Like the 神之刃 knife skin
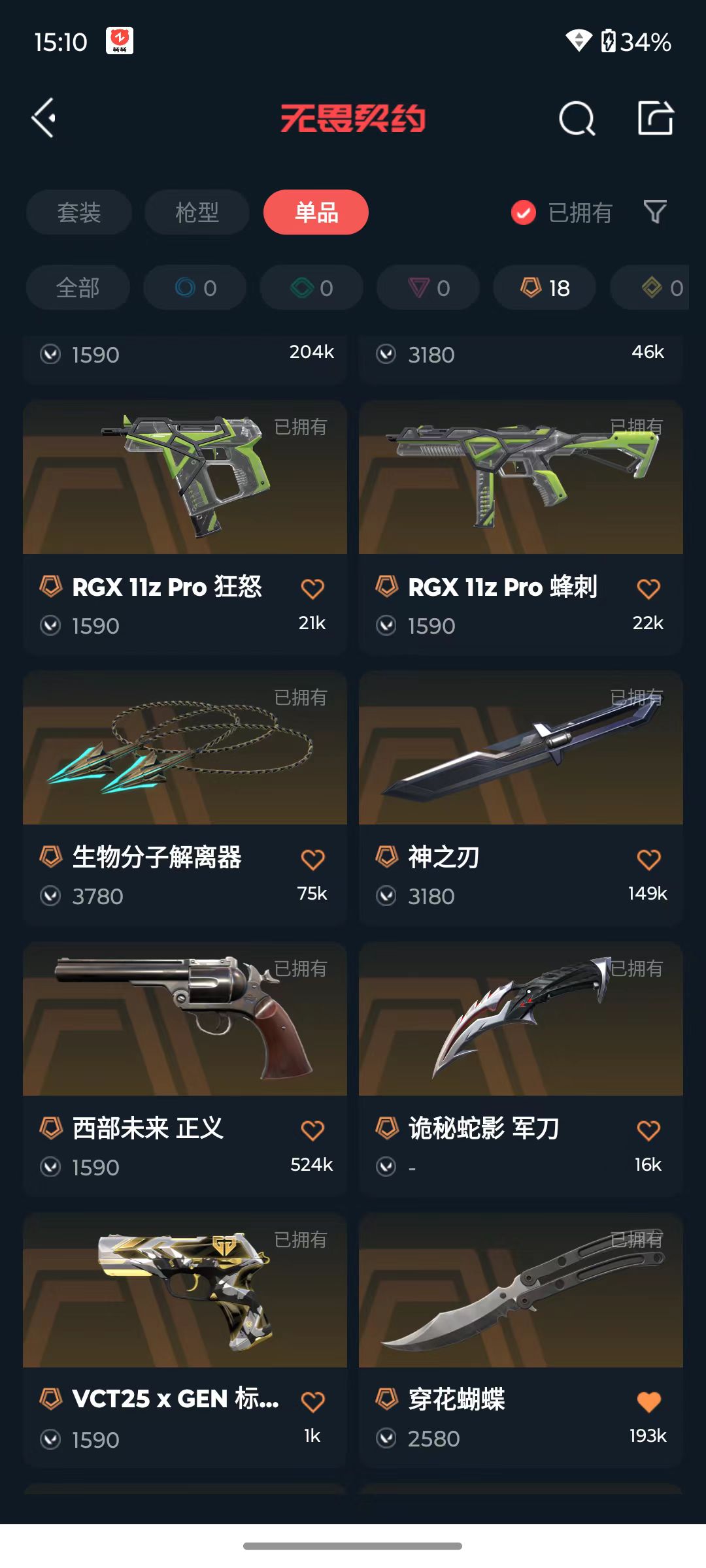 pyautogui.click(x=648, y=859)
